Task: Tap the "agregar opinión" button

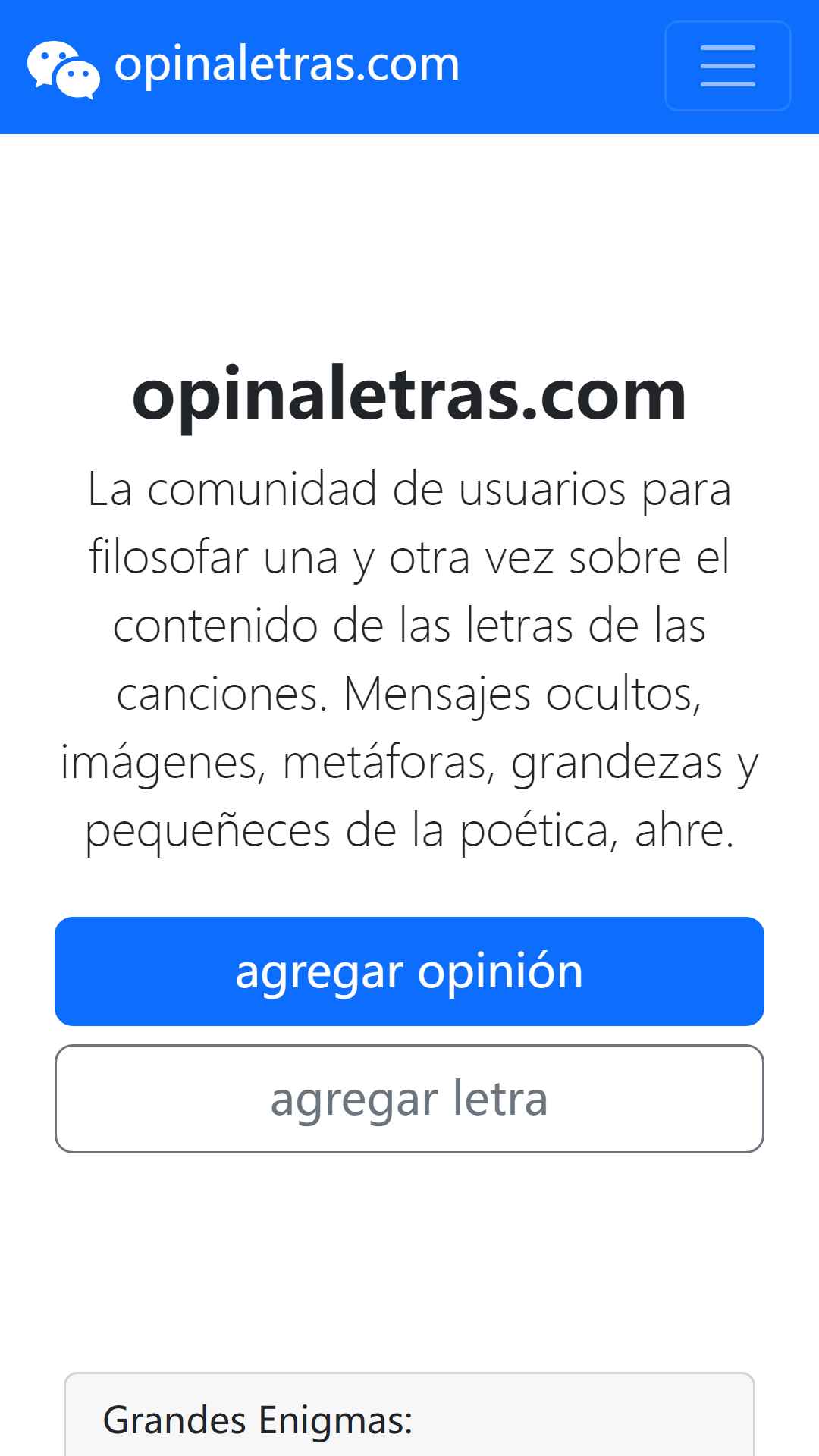Action: coord(409,971)
